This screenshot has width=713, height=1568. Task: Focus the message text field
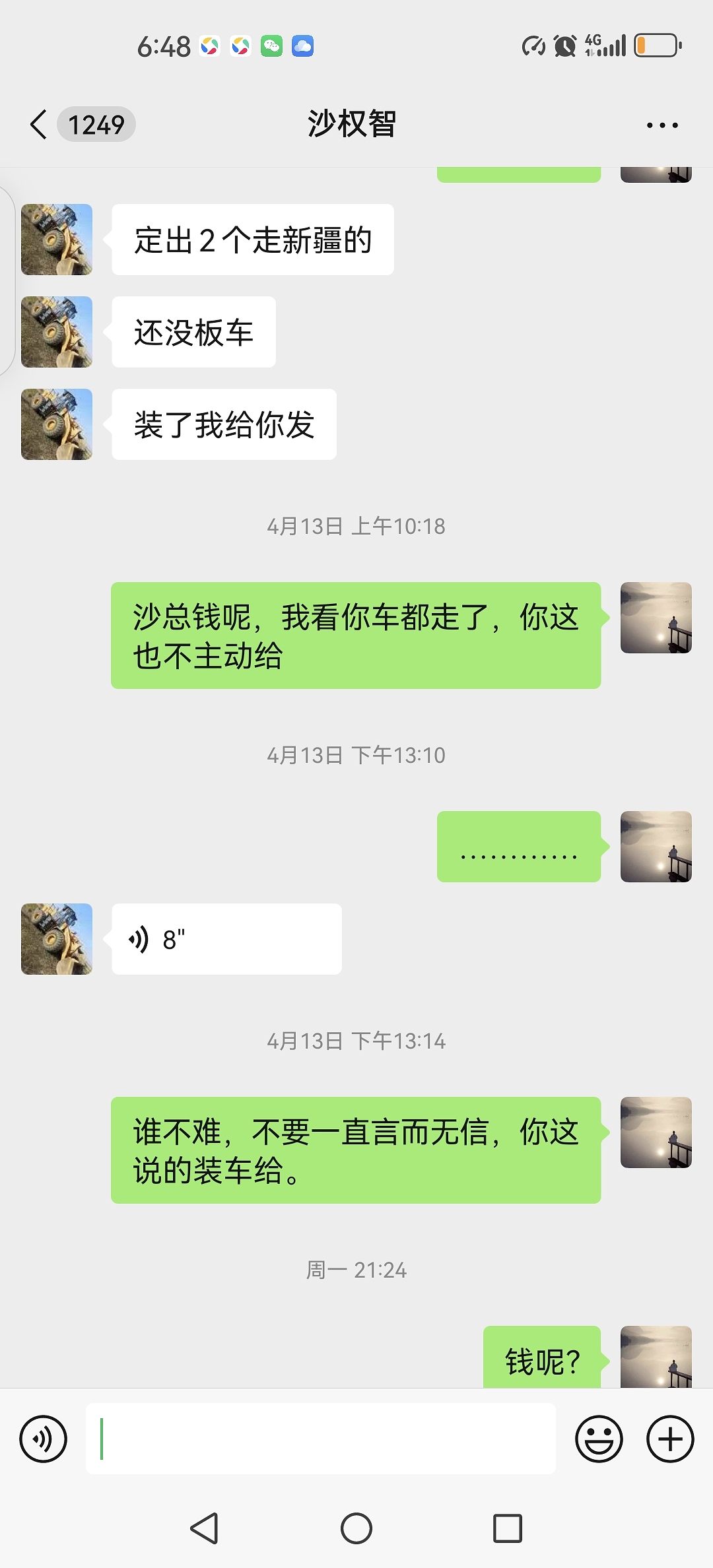coord(321,1439)
